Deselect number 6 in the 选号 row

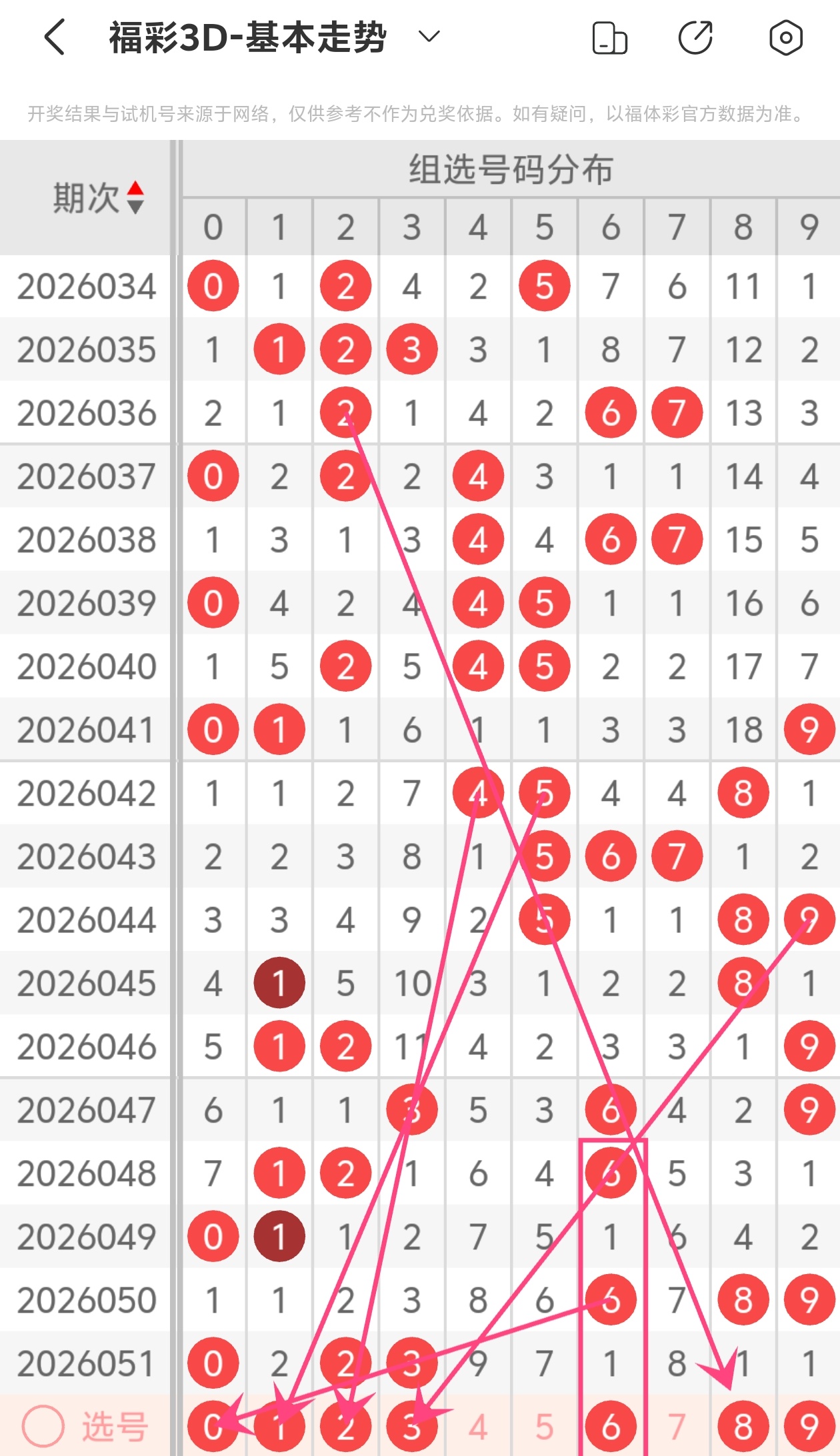[611, 1427]
